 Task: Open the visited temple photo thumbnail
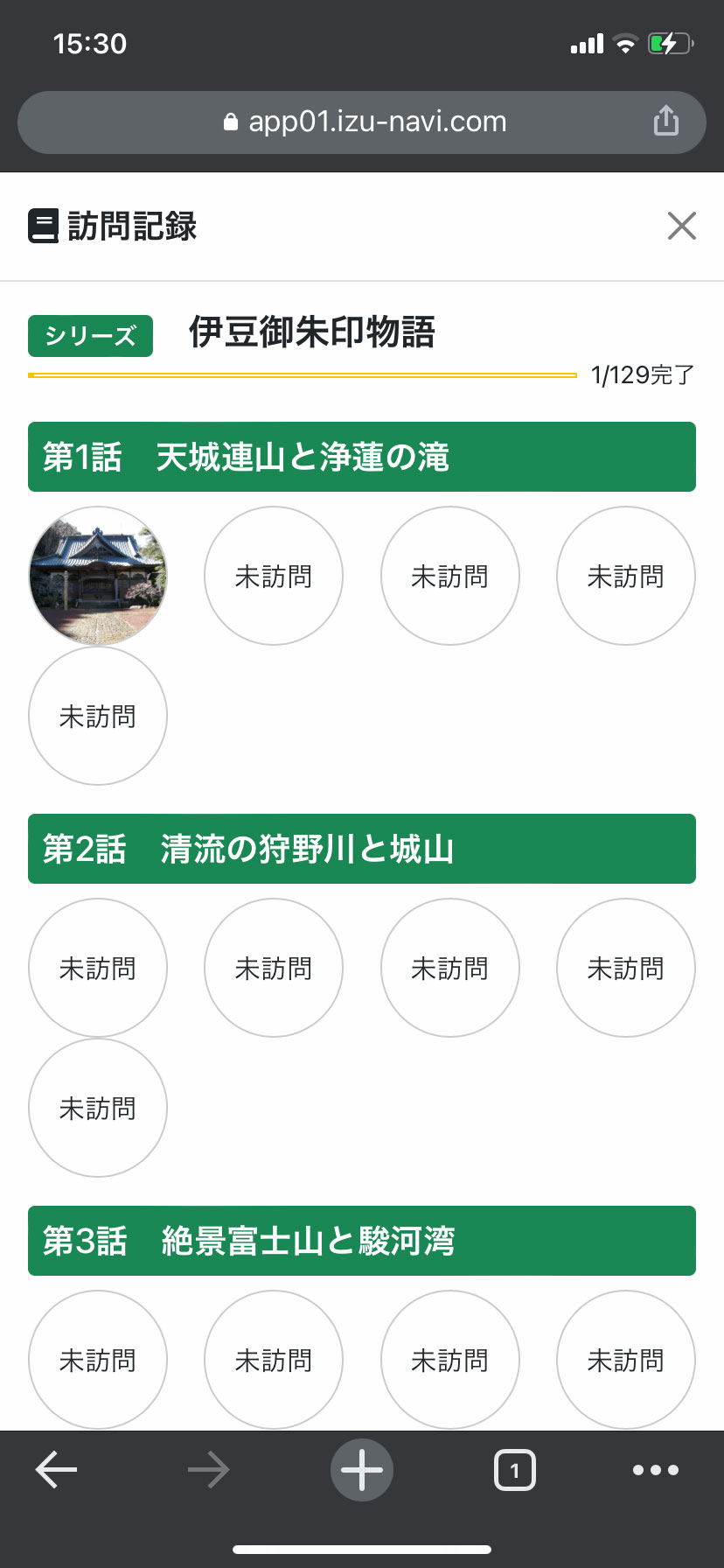(98, 576)
